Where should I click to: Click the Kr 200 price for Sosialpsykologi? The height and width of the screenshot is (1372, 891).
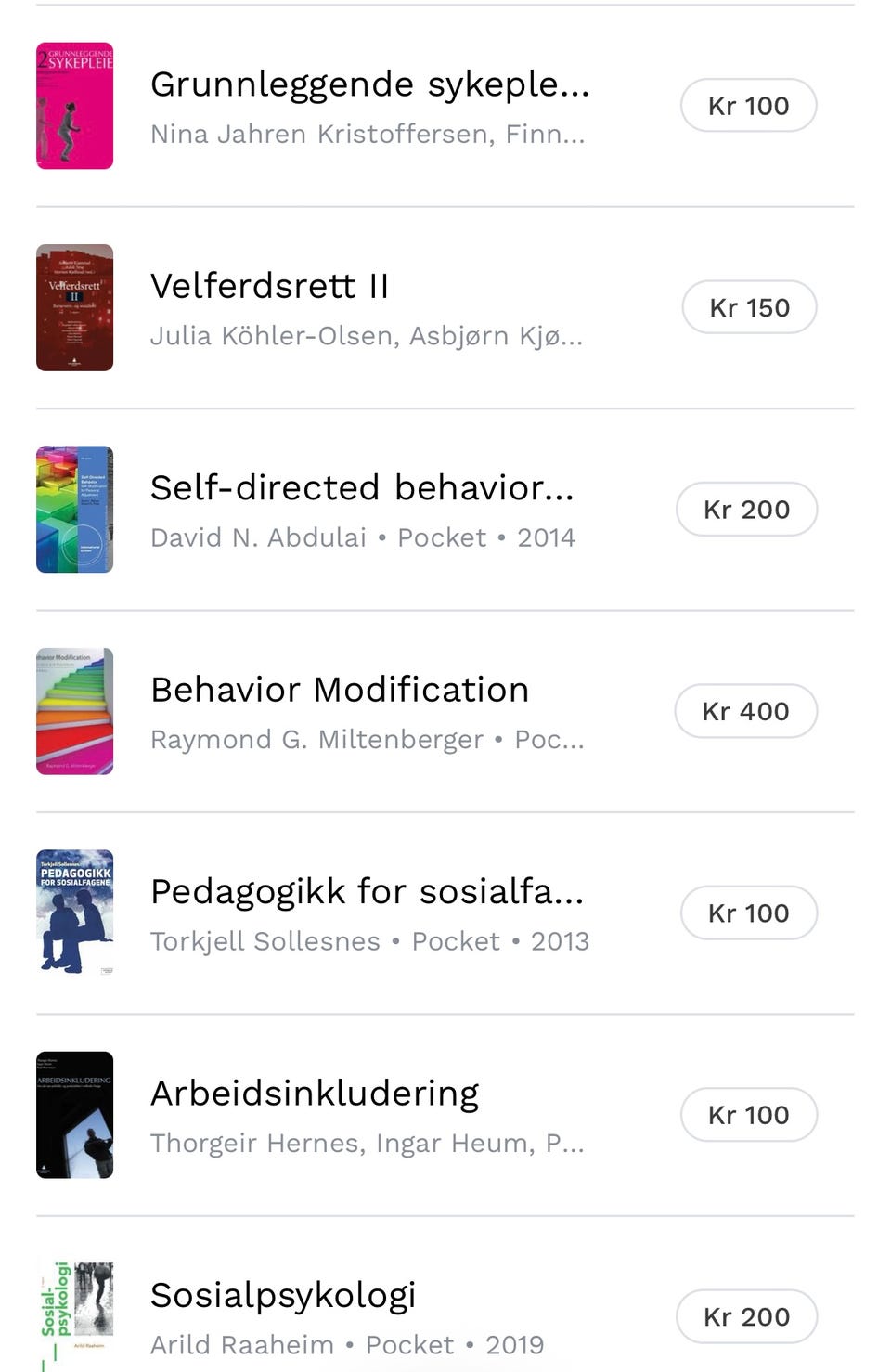pyautogui.click(x=747, y=1316)
